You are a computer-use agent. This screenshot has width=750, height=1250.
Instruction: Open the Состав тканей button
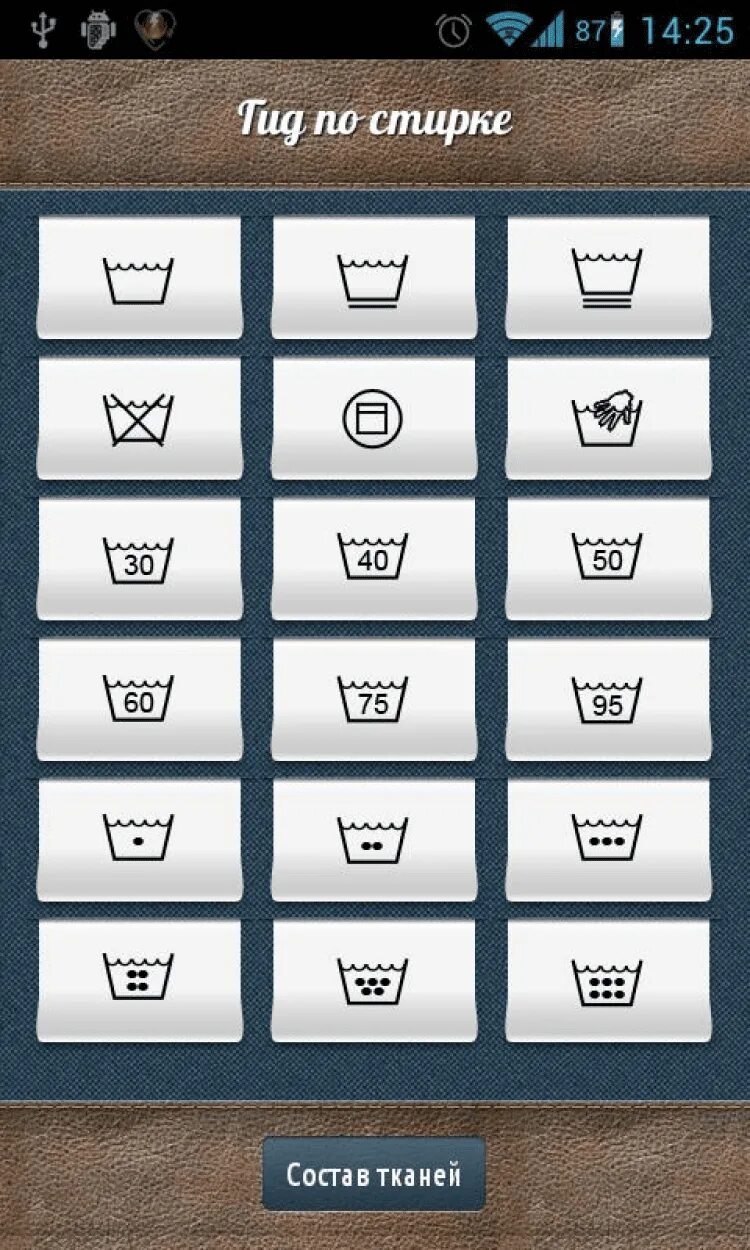374,1174
